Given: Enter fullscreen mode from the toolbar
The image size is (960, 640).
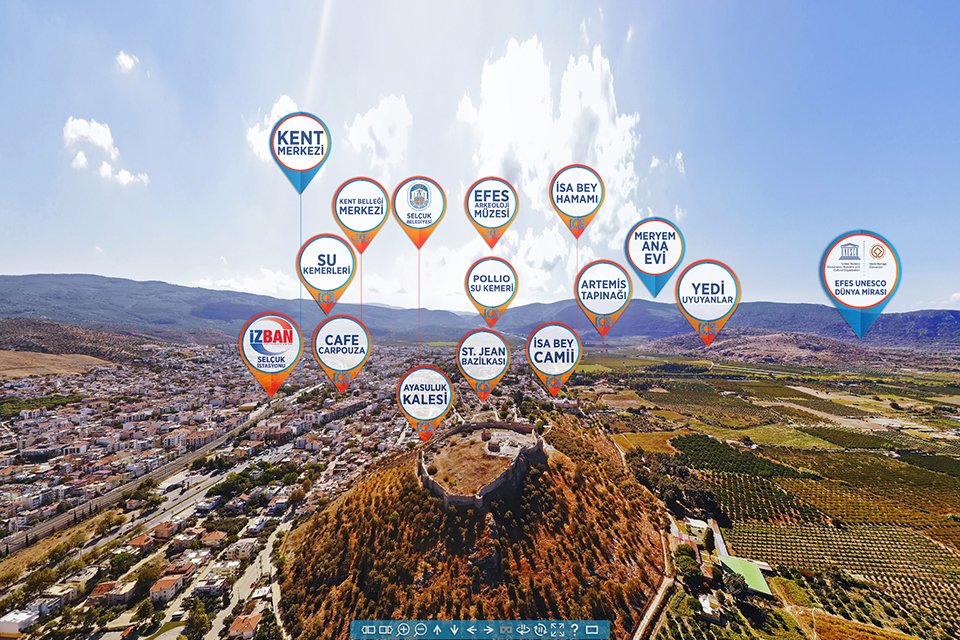Looking at the screenshot, I should click(x=557, y=630).
